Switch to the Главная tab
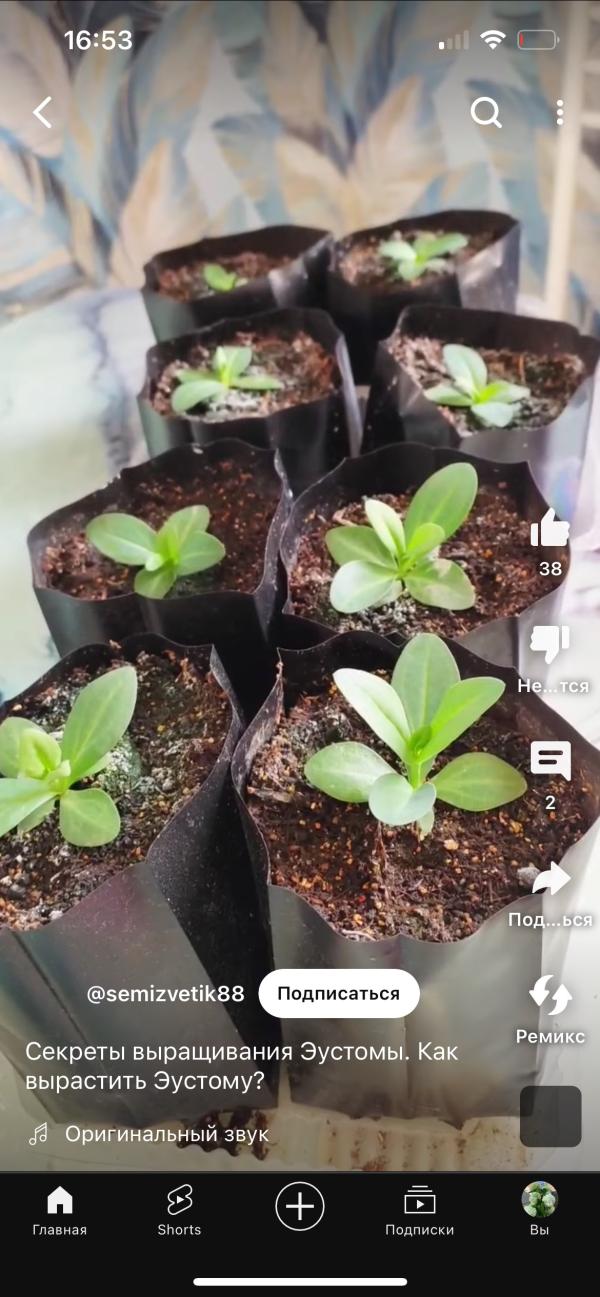This screenshot has width=600, height=1297. coord(60,1211)
